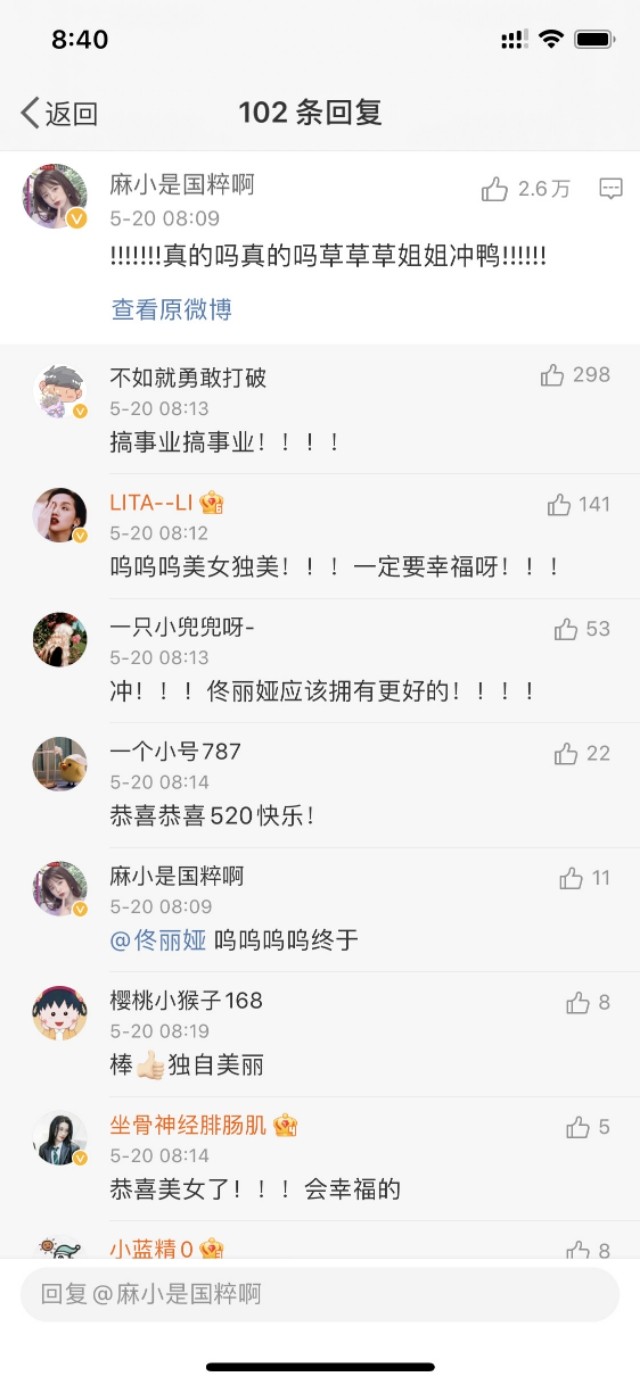Visit the profile name 一只小兜兜呀-
The image size is (640, 1385).
click(182, 628)
